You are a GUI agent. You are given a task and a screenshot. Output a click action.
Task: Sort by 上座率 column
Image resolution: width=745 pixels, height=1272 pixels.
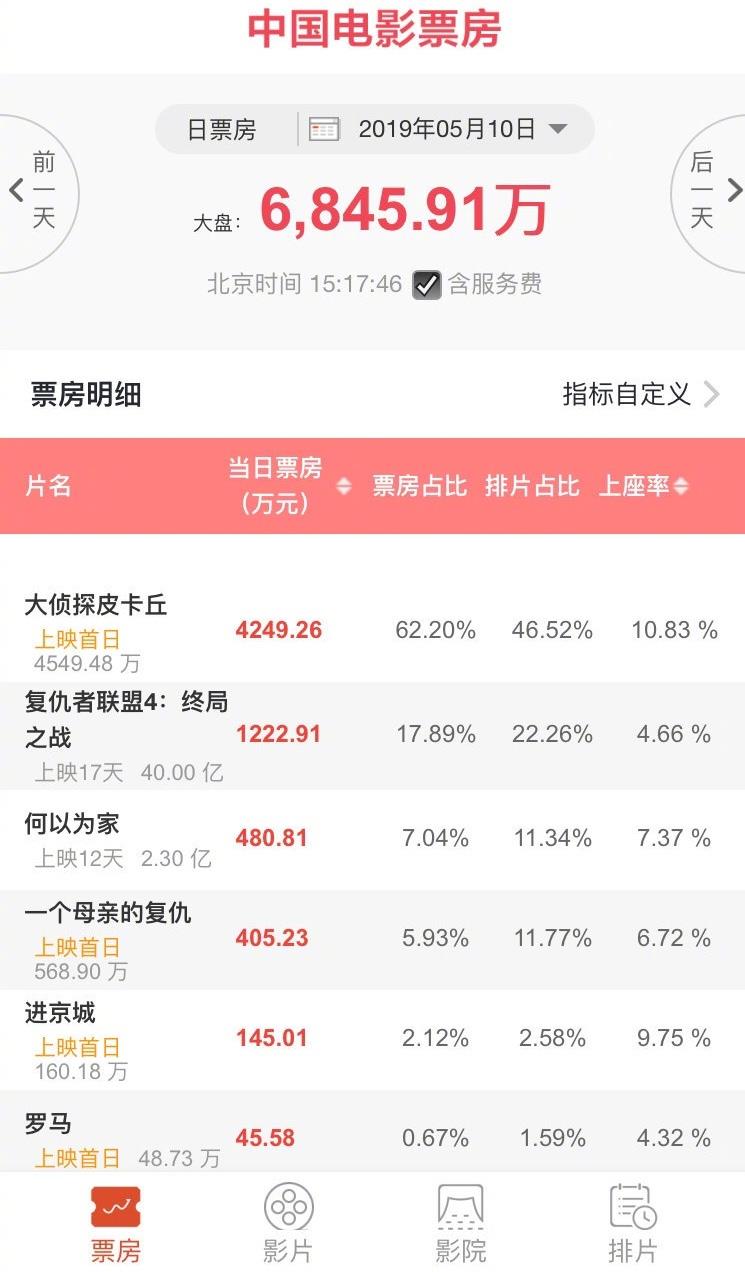(644, 486)
